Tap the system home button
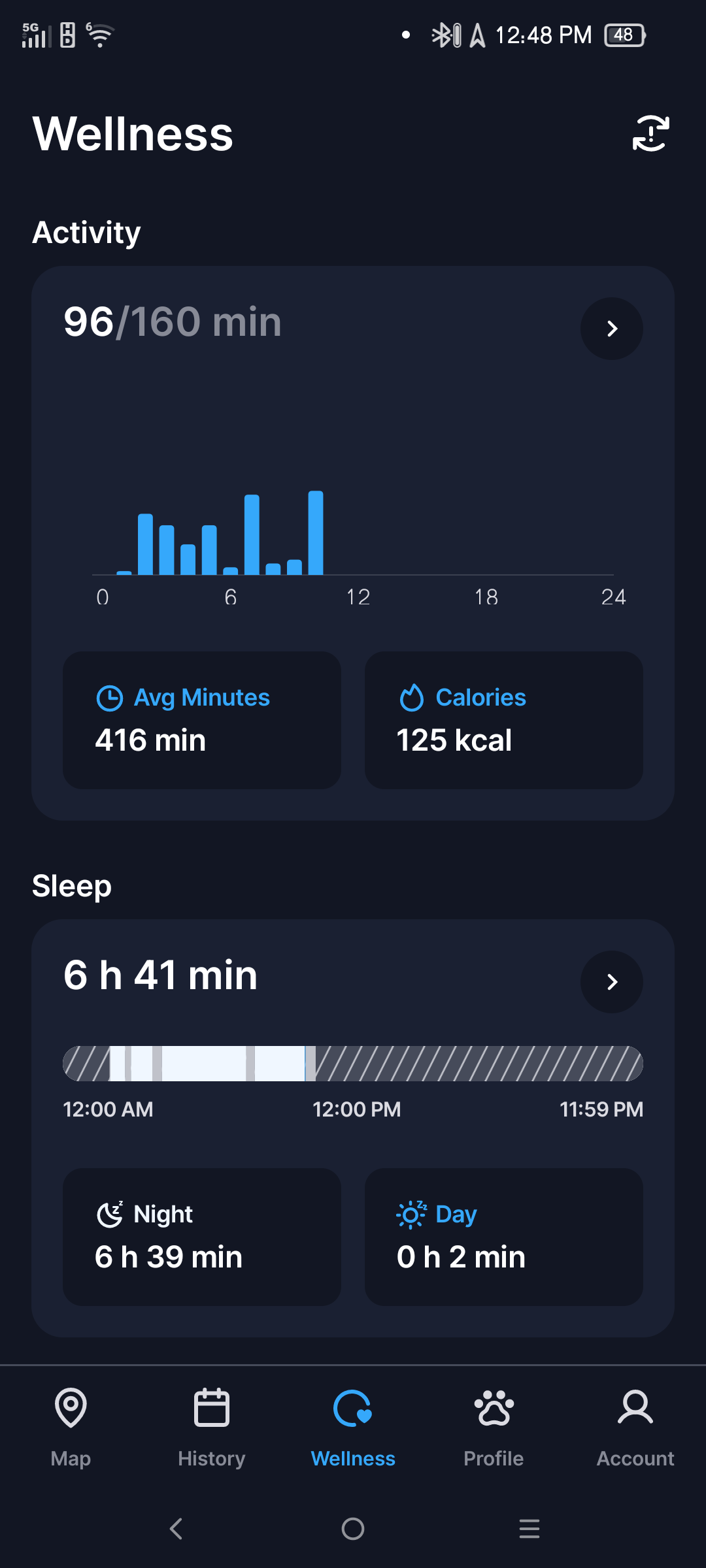Image resolution: width=706 pixels, height=1568 pixels. [x=353, y=1529]
